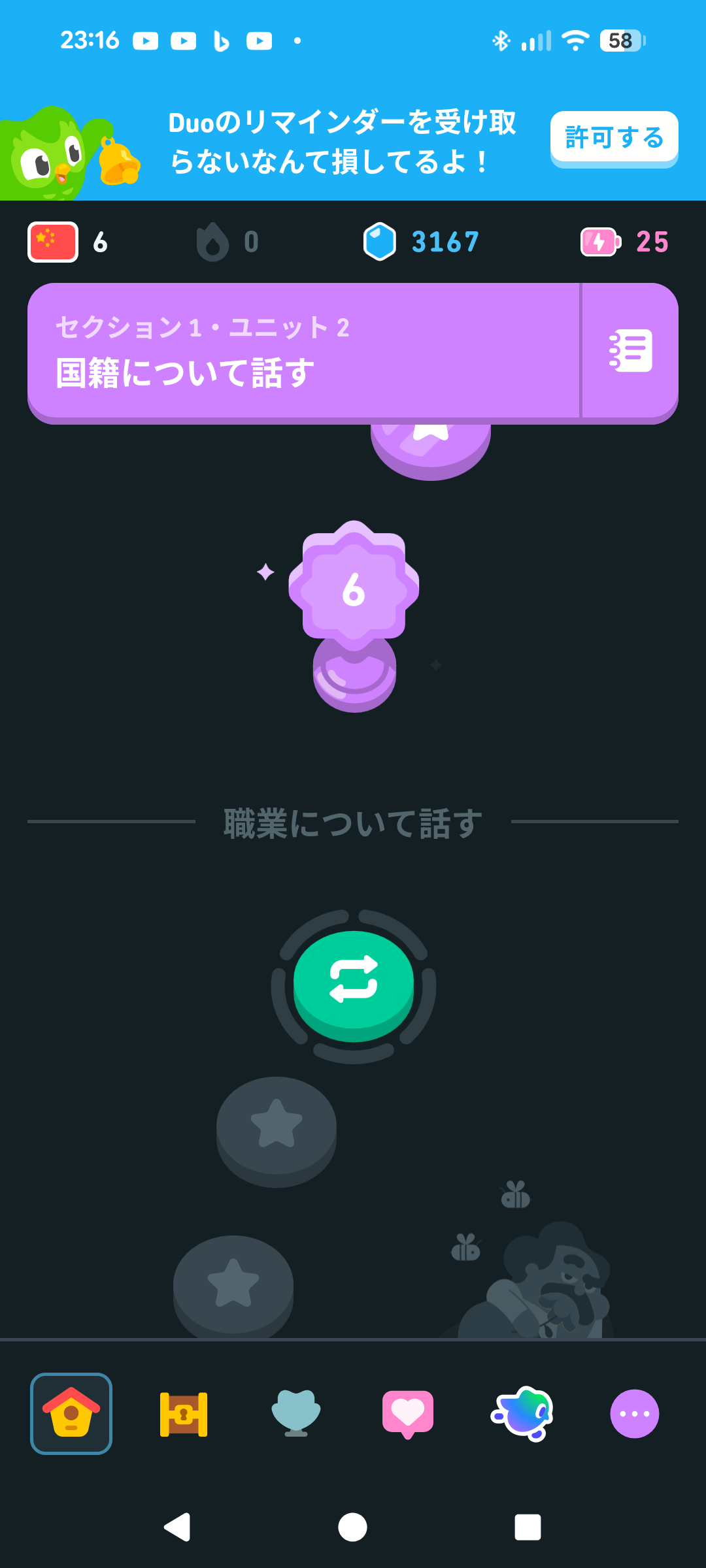This screenshot has height=1568, width=706.
Task: Open the pink heart tab
Action: click(408, 1414)
